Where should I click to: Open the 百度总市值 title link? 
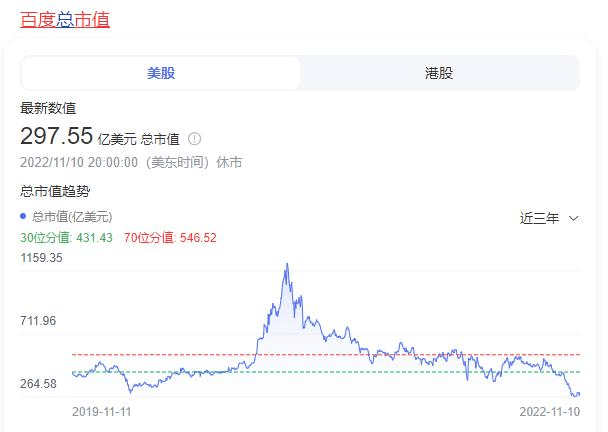click(65, 19)
